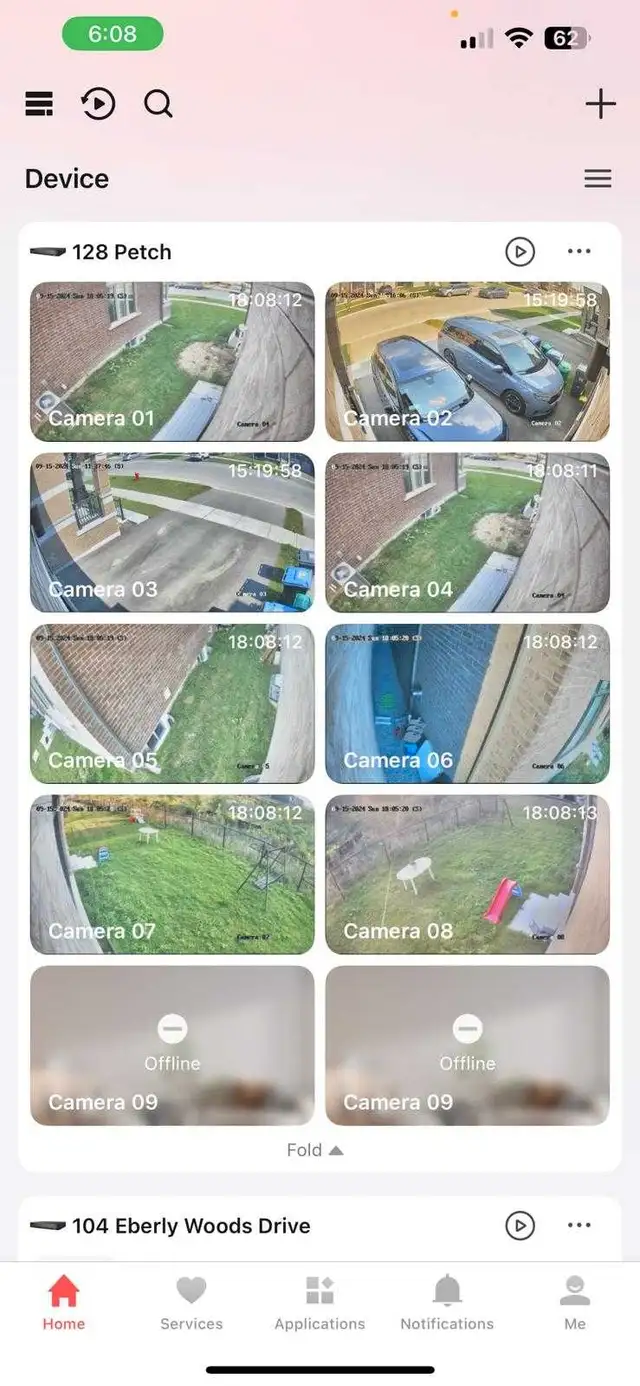
Task: View Camera 03 live feed
Action: point(172,533)
